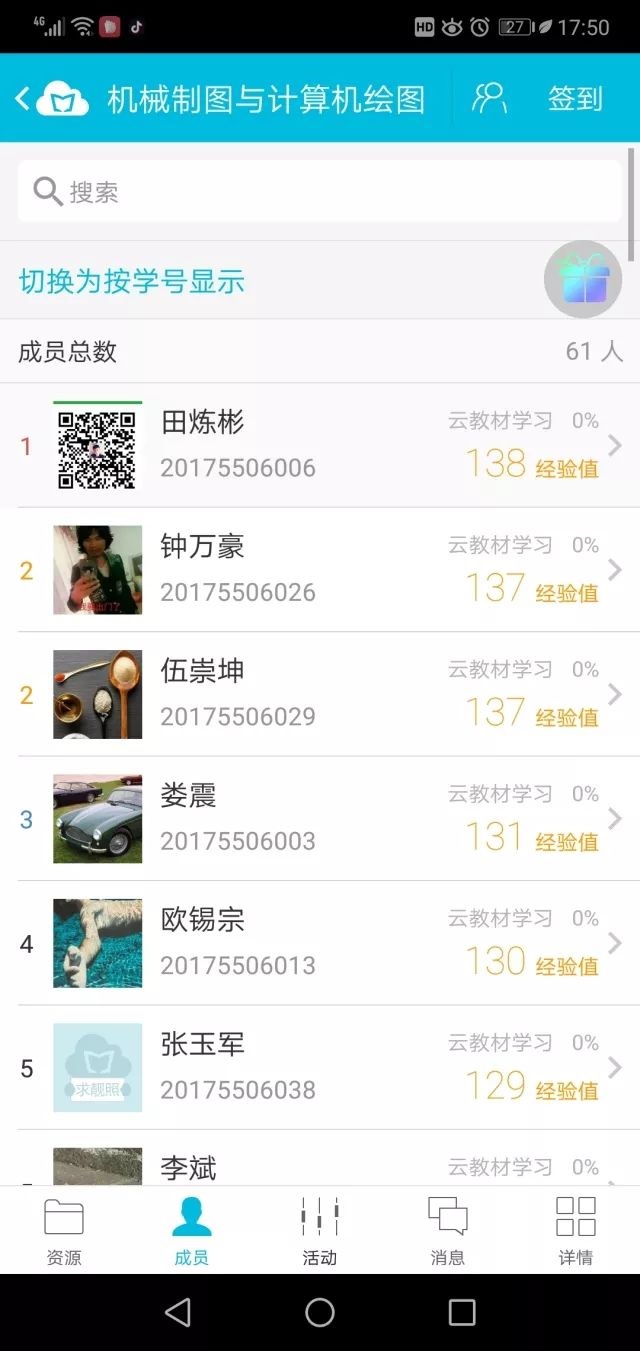Open the group members icon in header
This screenshot has width=640, height=1351.
coord(489,98)
